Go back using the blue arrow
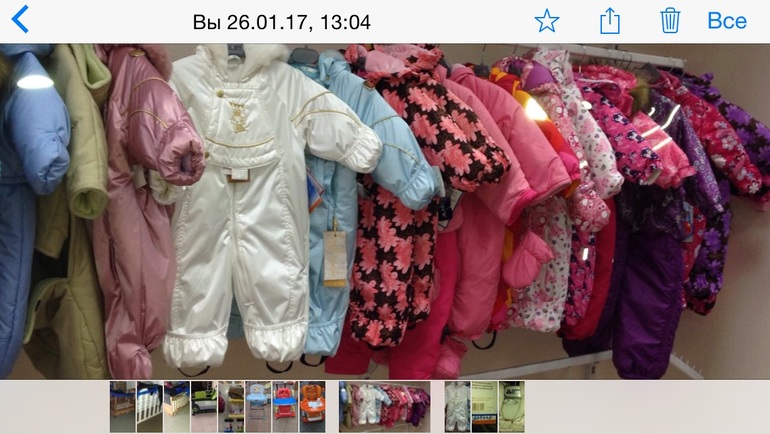The width and height of the screenshot is (770, 434). (x=20, y=20)
